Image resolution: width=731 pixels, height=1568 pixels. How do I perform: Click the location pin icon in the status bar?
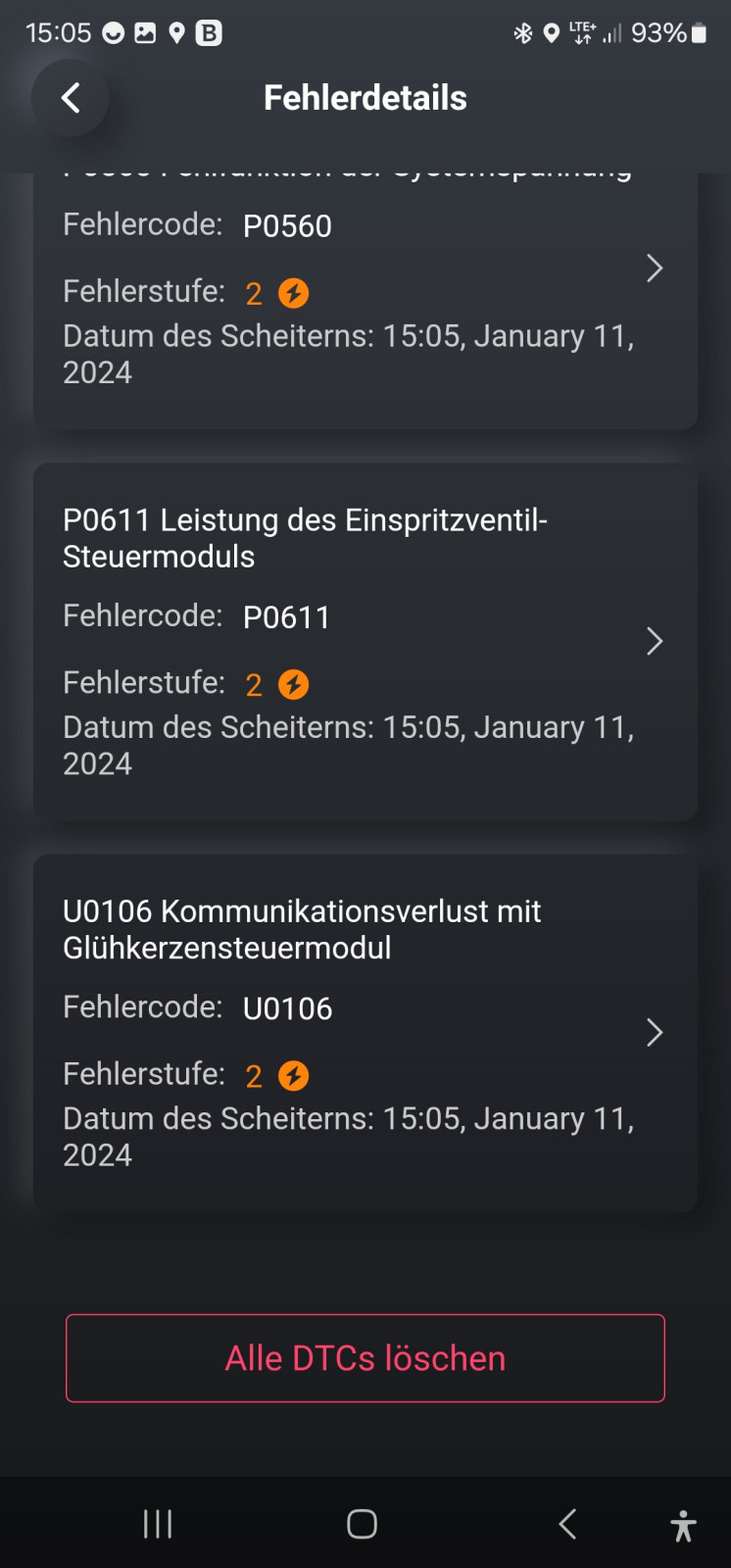pyautogui.click(x=551, y=32)
